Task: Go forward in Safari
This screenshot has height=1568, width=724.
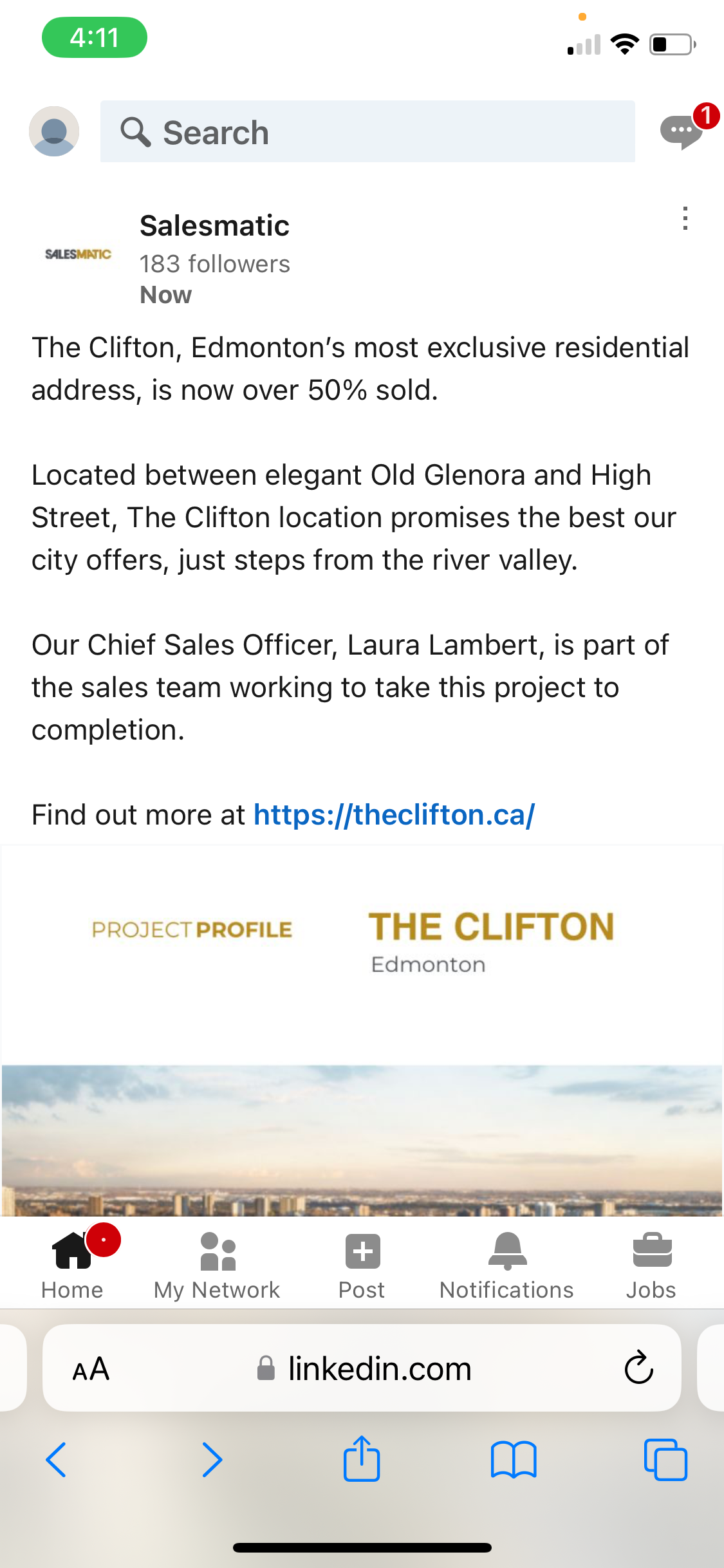Action: [212, 1460]
